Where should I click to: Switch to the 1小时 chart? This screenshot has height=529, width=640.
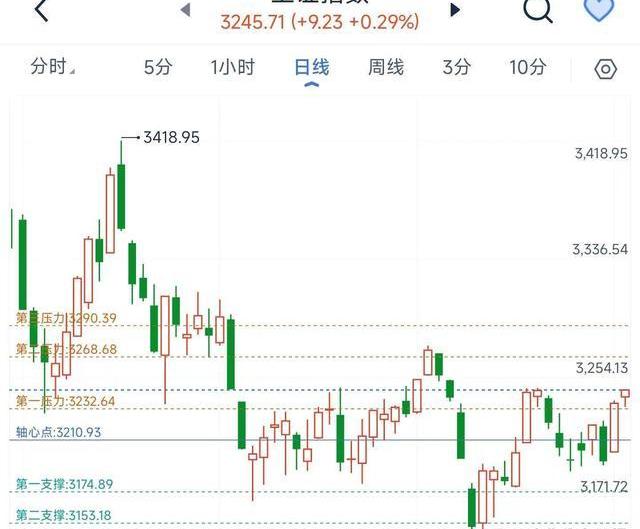232,67
